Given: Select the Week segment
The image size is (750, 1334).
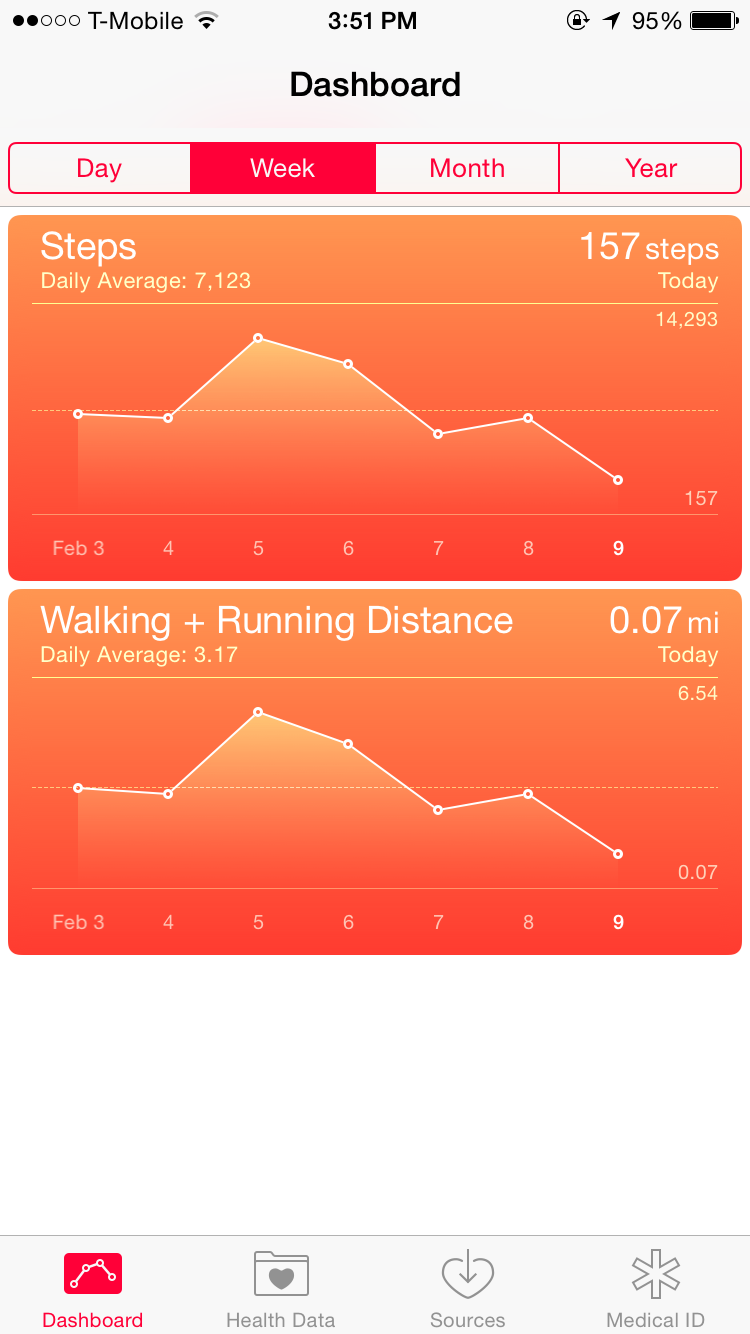Looking at the screenshot, I should click(x=282, y=168).
